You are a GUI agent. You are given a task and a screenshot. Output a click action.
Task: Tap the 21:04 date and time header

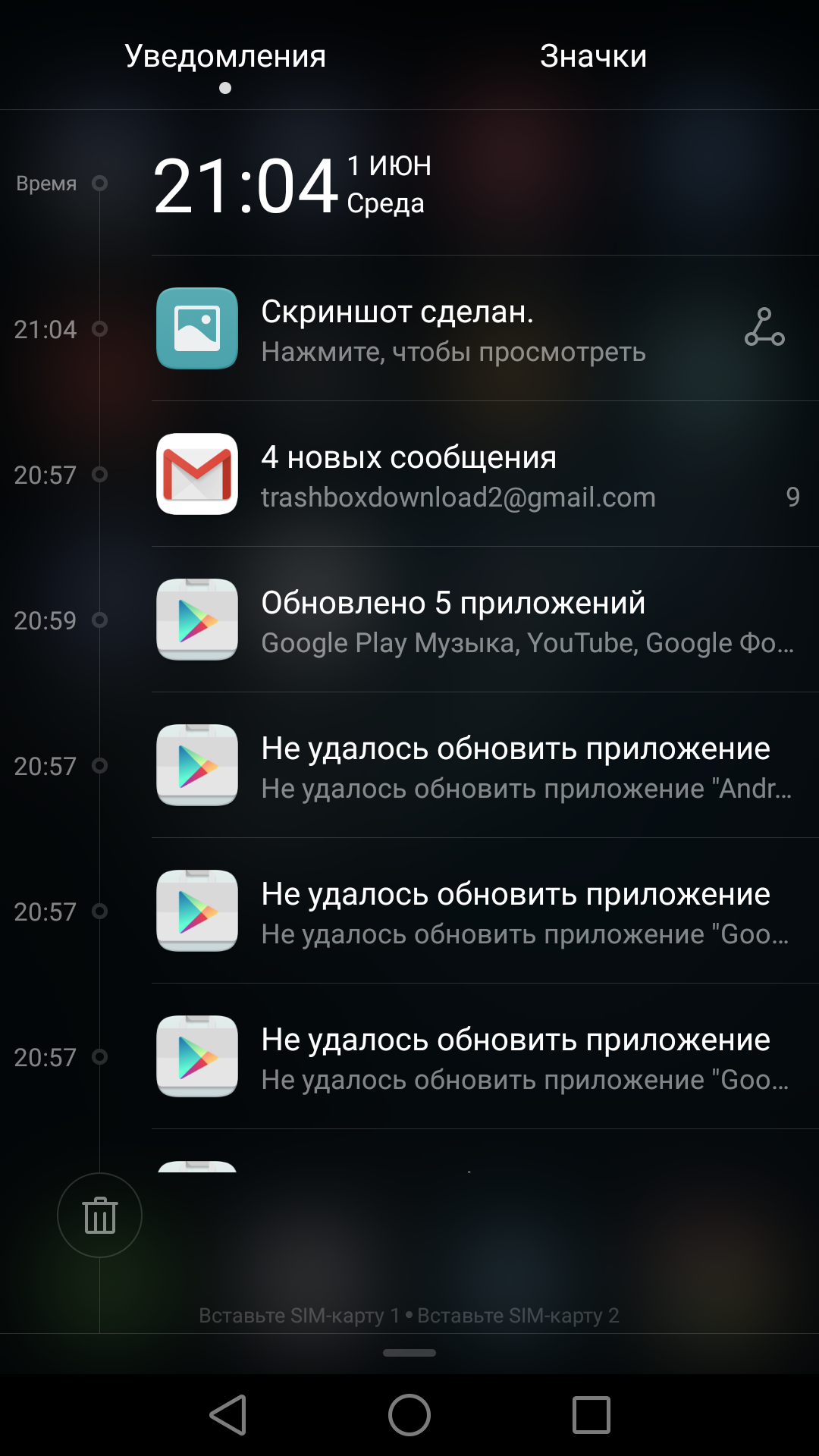tap(292, 184)
